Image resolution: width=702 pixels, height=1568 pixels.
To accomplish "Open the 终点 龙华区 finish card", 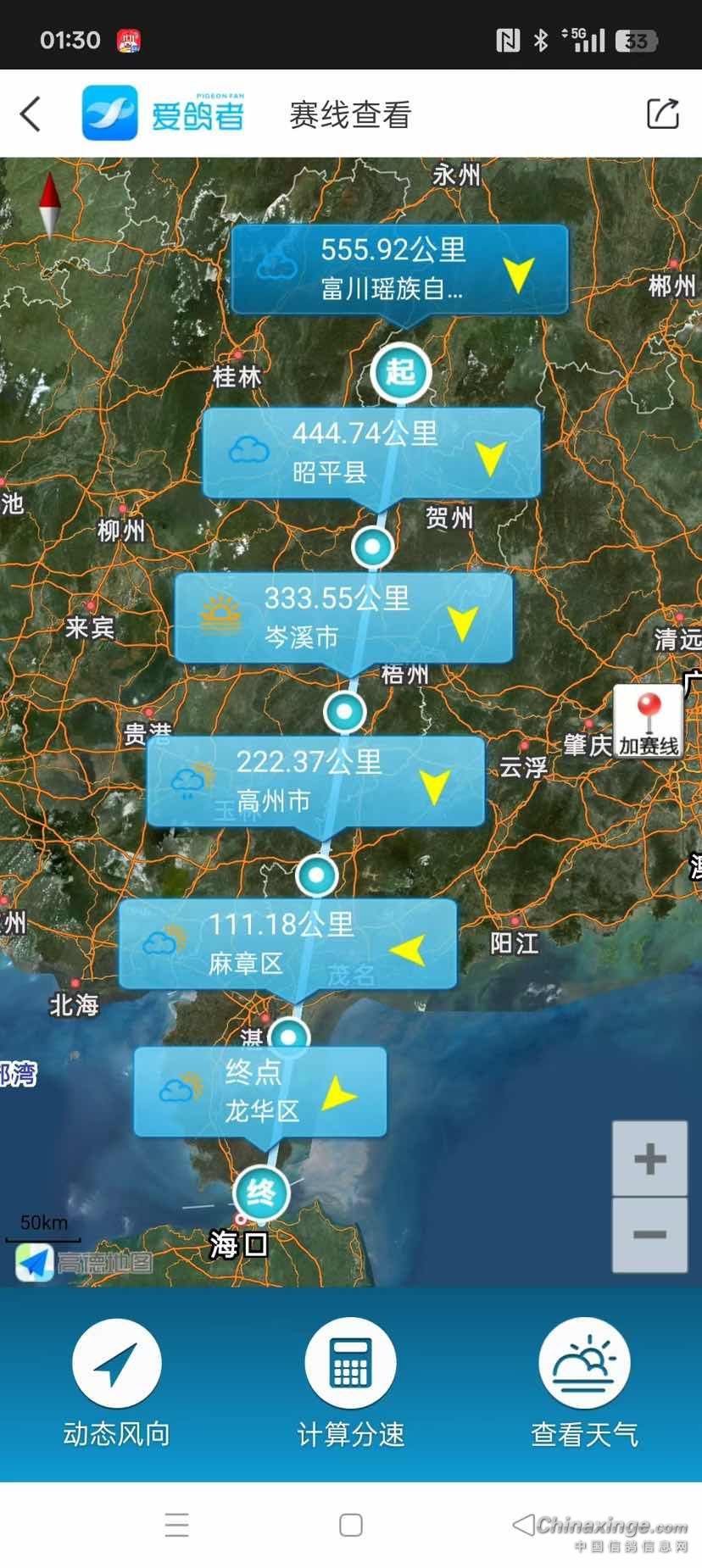I will [259, 1092].
